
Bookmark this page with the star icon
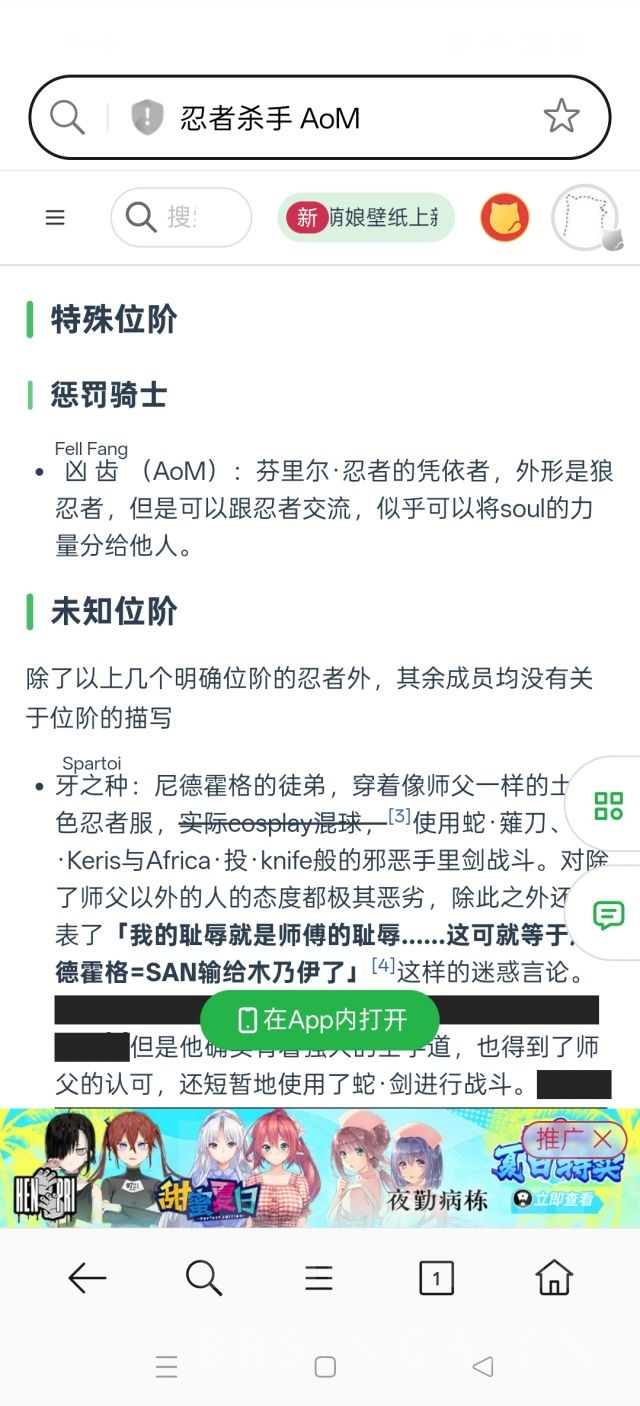click(561, 117)
